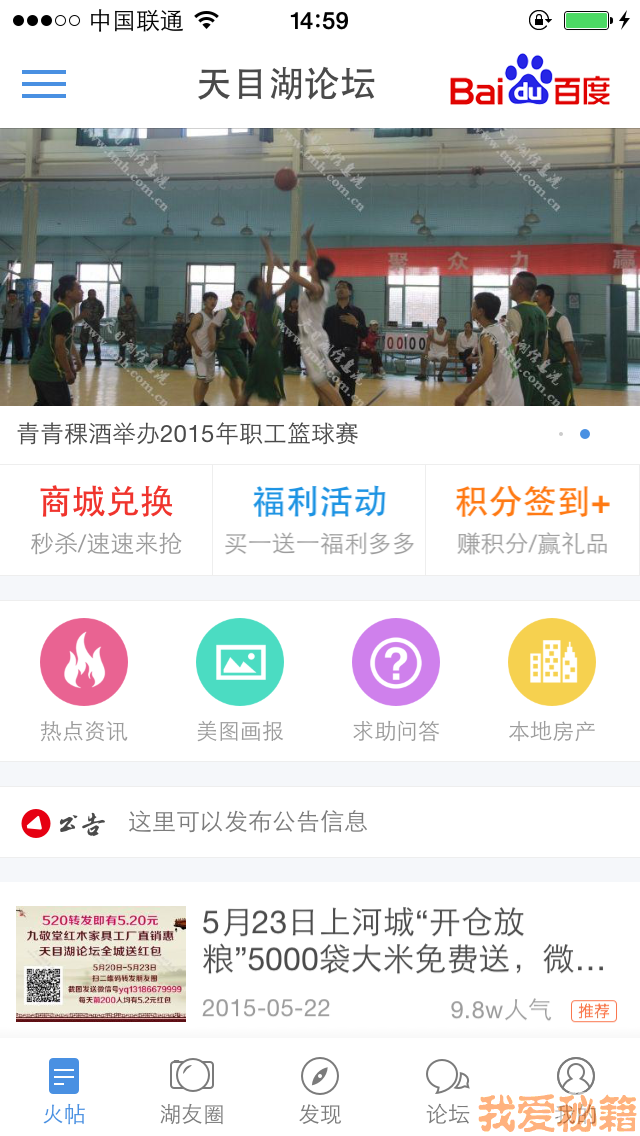
Task: Switch to the 我的 profile tab
Action: tap(576, 1090)
